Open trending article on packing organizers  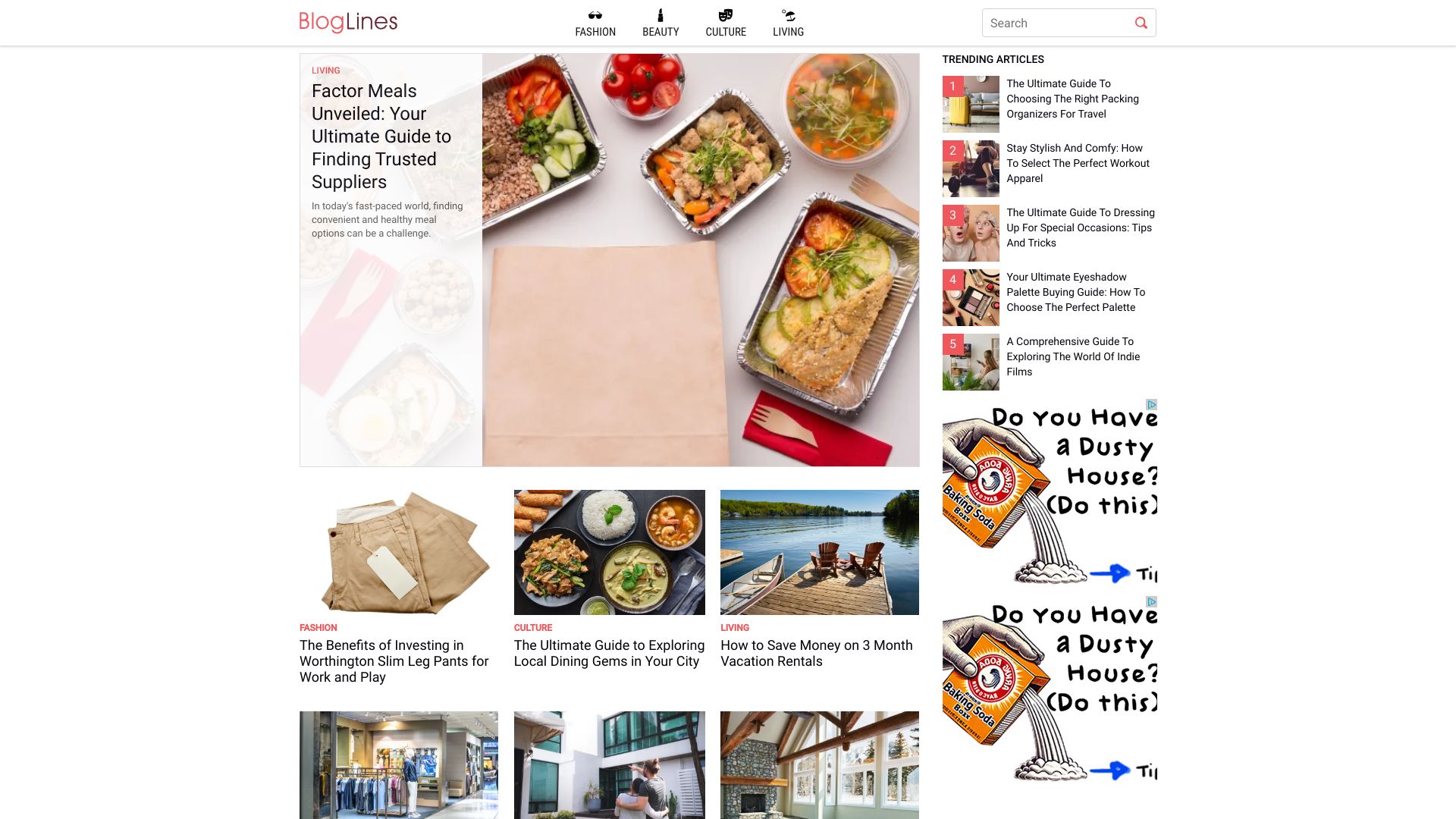pyautogui.click(x=1072, y=99)
